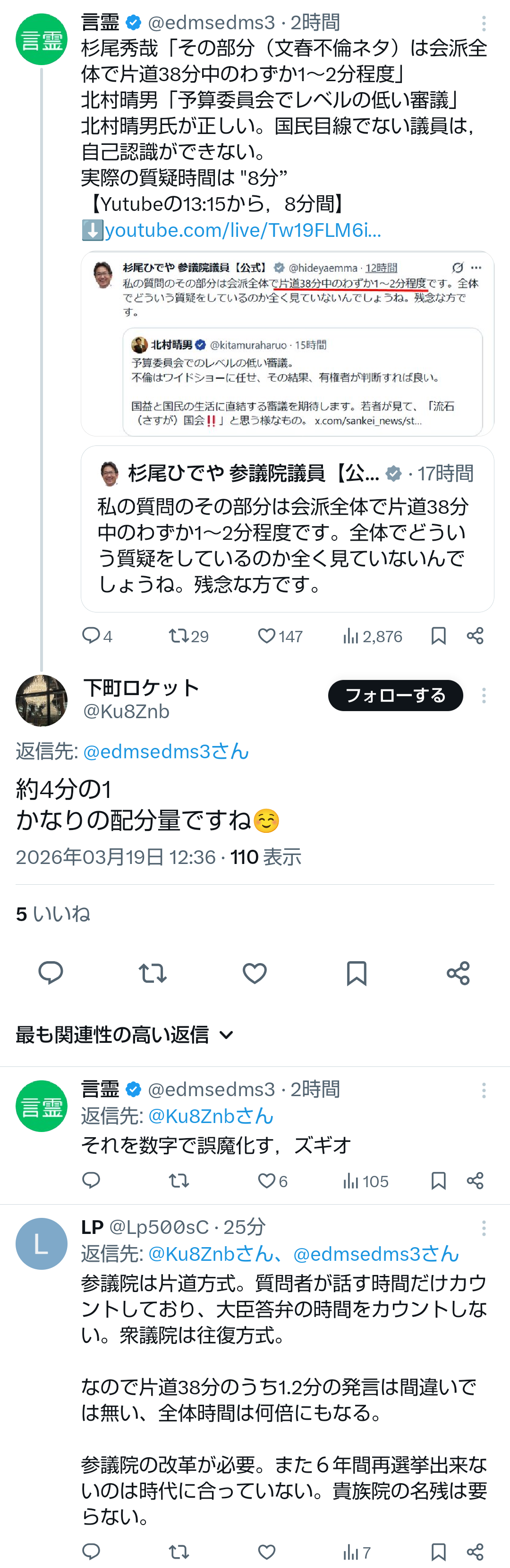This screenshot has width=510, height=1568.
Task: Open the youtube.com/live link in 言霊's post
Action: [243, 230]
